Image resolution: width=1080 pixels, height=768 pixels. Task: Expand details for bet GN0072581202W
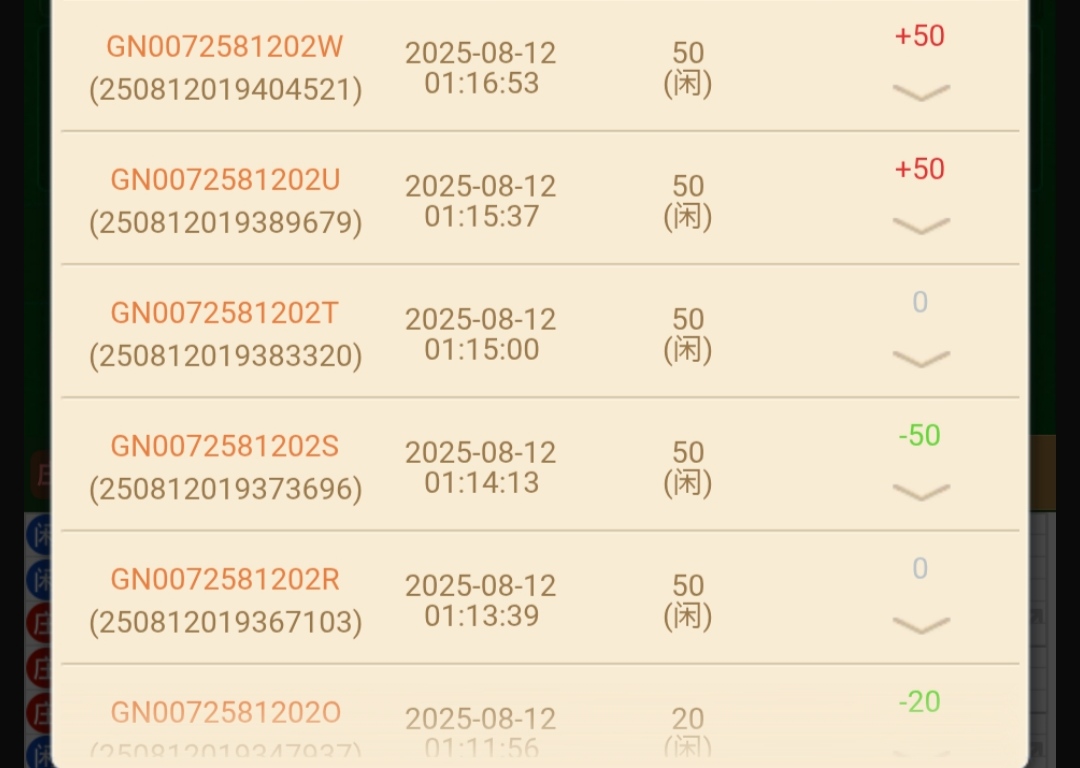click(x=920, y=93)
